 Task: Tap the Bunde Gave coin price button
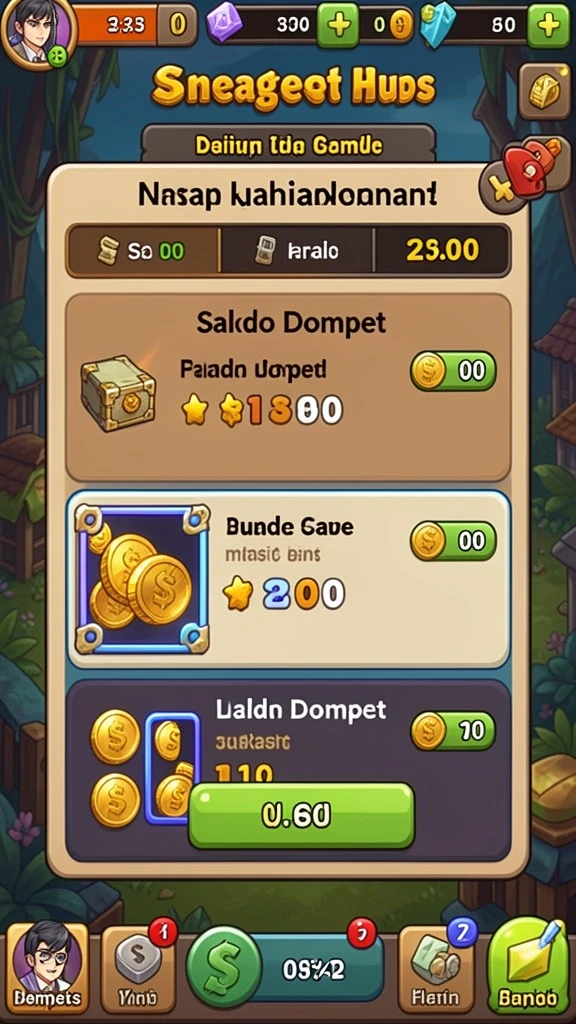click(x=453, y=541)
